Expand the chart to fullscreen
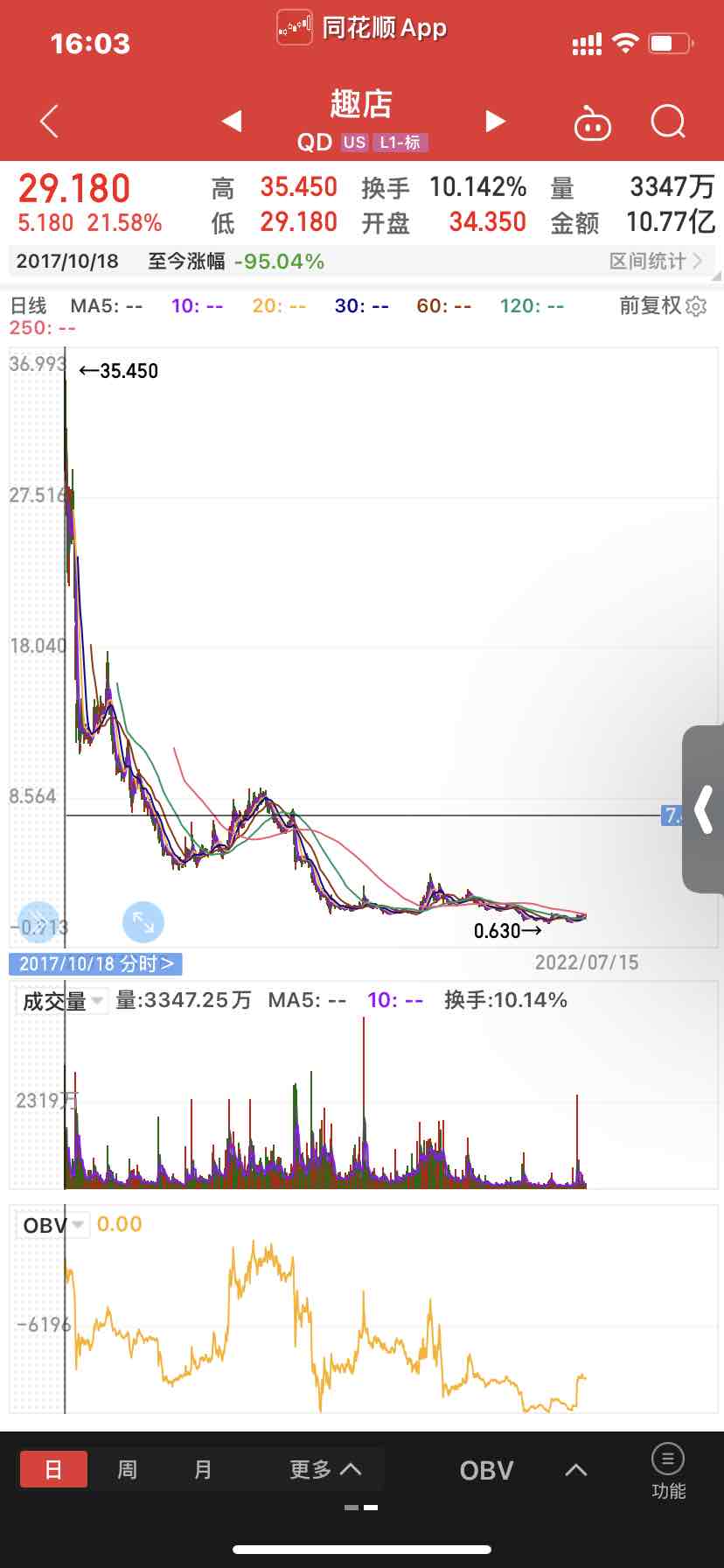Screen dimensions: 724x1568 coord(143,922)
